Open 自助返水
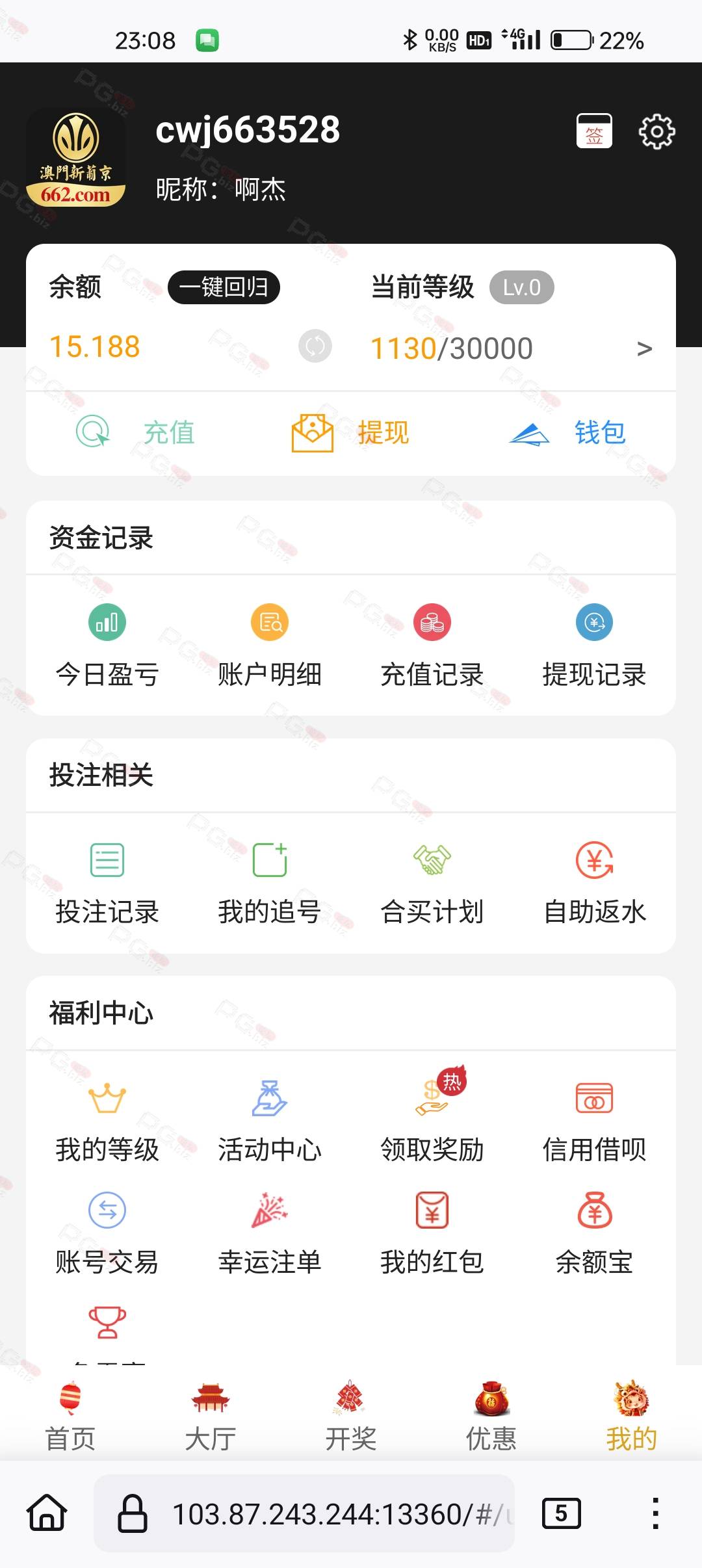This screenshot has width=702, height=1568. (595, 883)
